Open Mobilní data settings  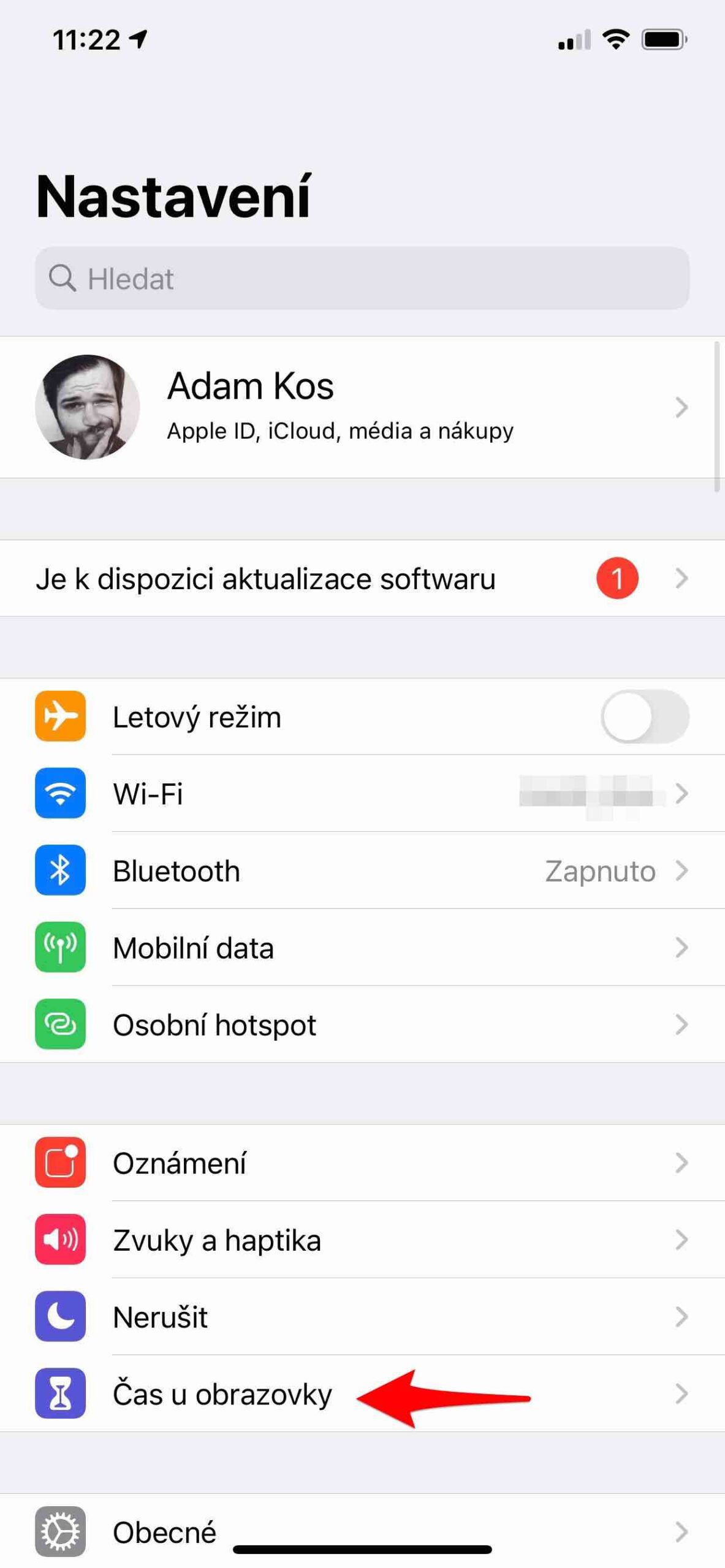[362, 948]
